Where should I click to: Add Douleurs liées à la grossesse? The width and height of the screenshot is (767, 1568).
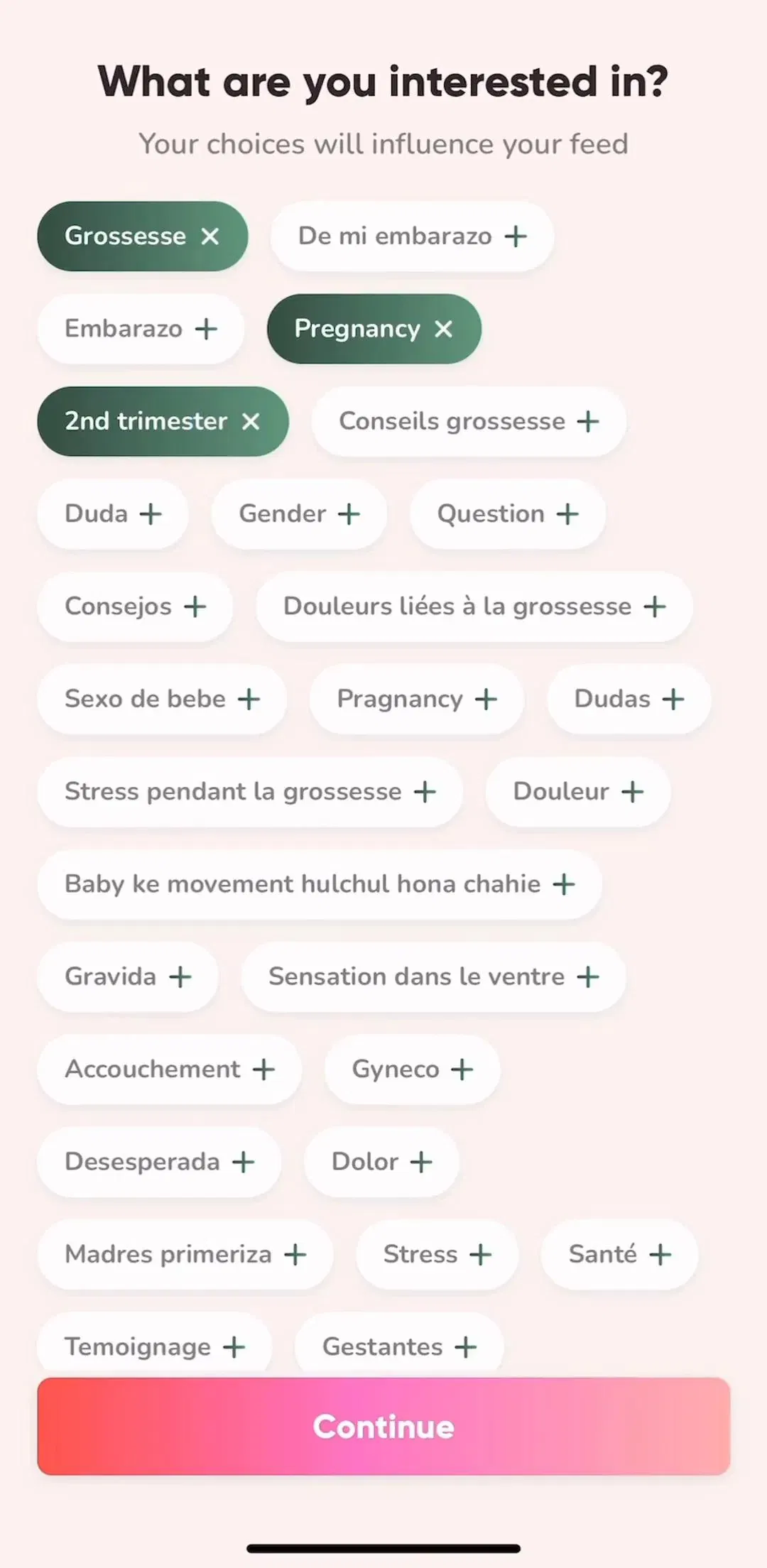474,606
